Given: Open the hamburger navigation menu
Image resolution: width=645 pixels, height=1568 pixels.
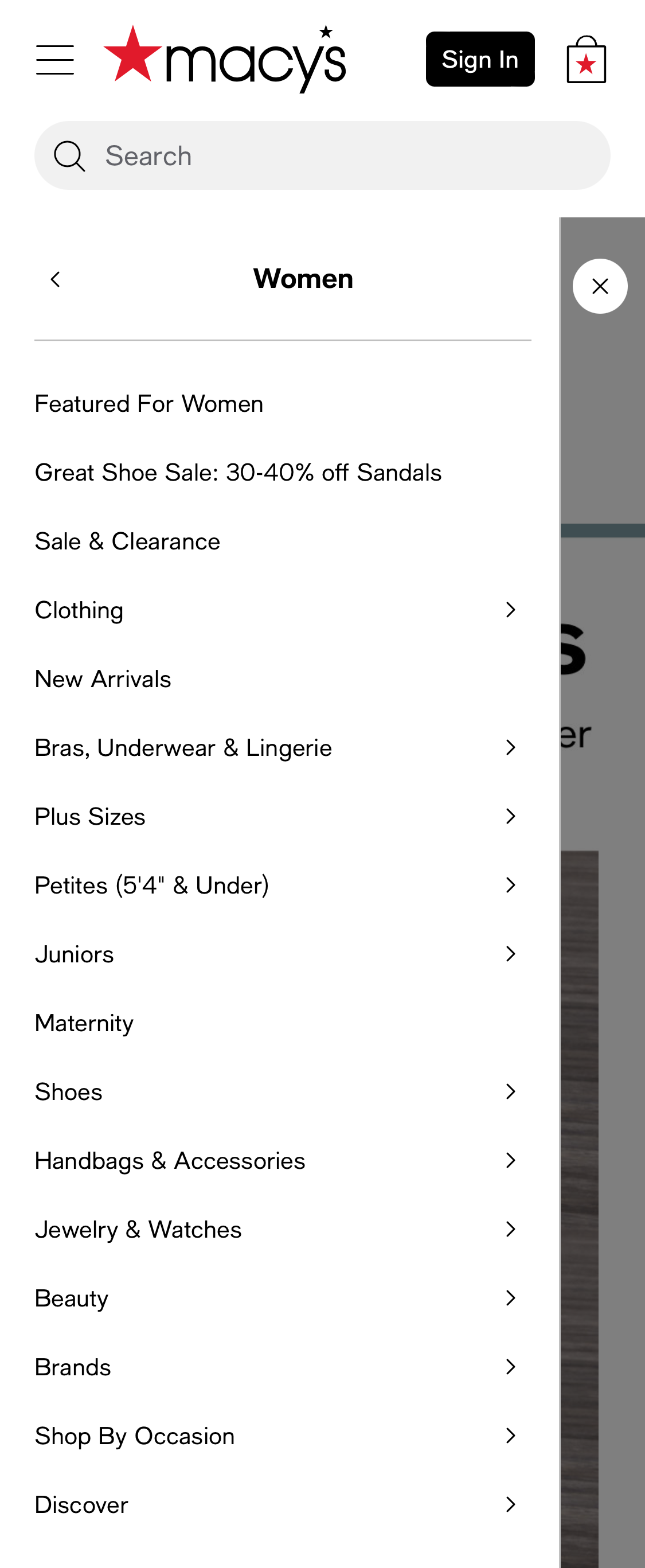Looking at the screenshot, I should click(x=56, y=59).
